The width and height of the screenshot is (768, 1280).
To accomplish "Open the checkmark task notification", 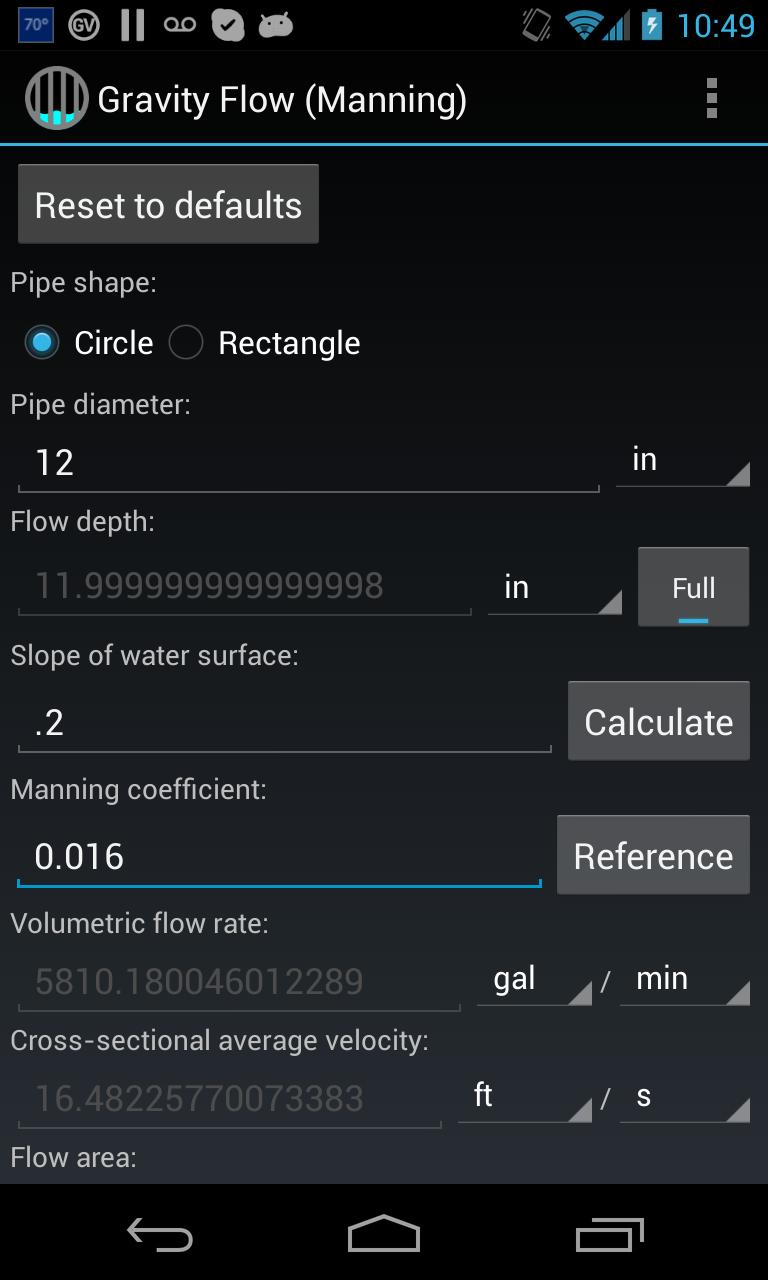I will tap(228, 24).
